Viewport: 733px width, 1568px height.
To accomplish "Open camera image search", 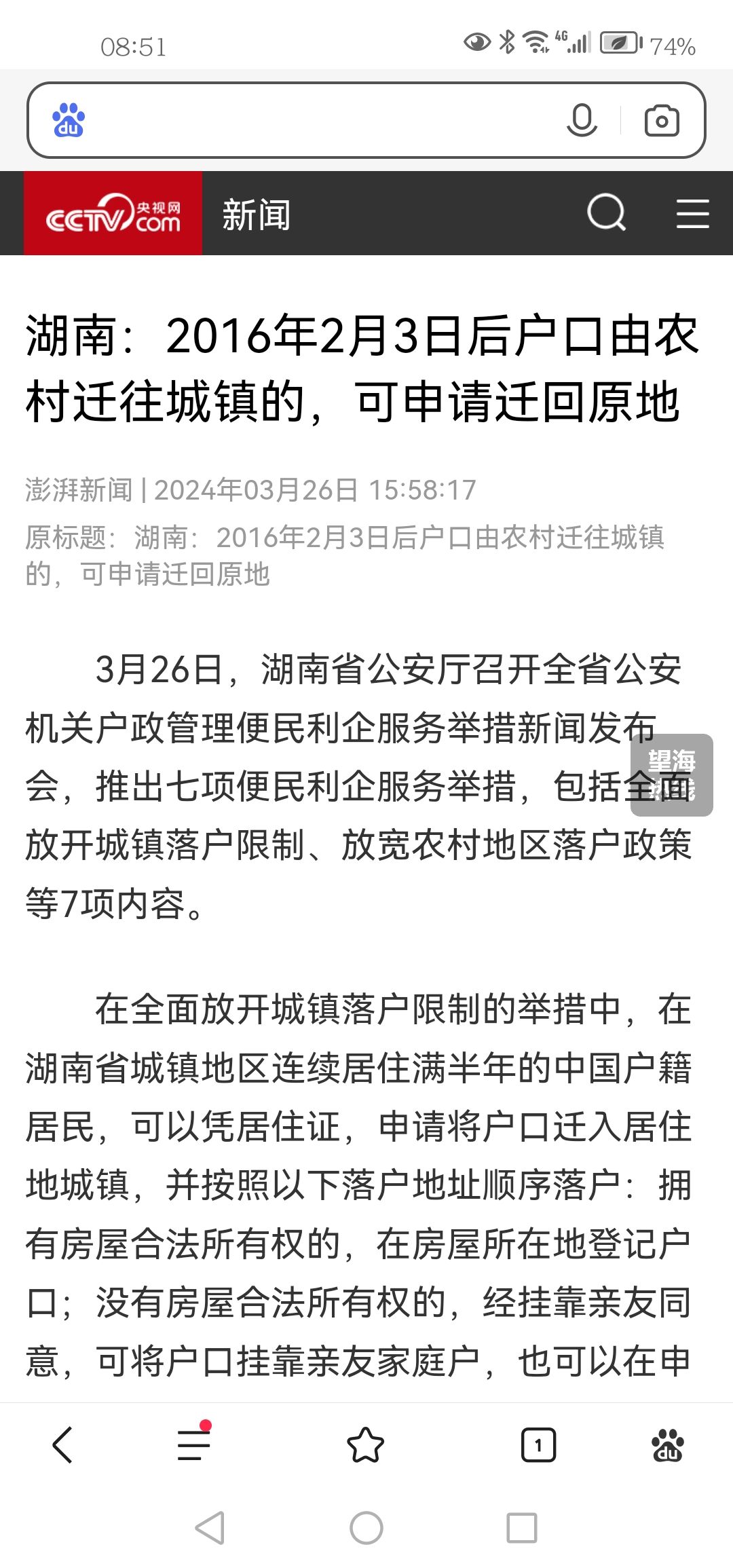I will coord(662,120).
